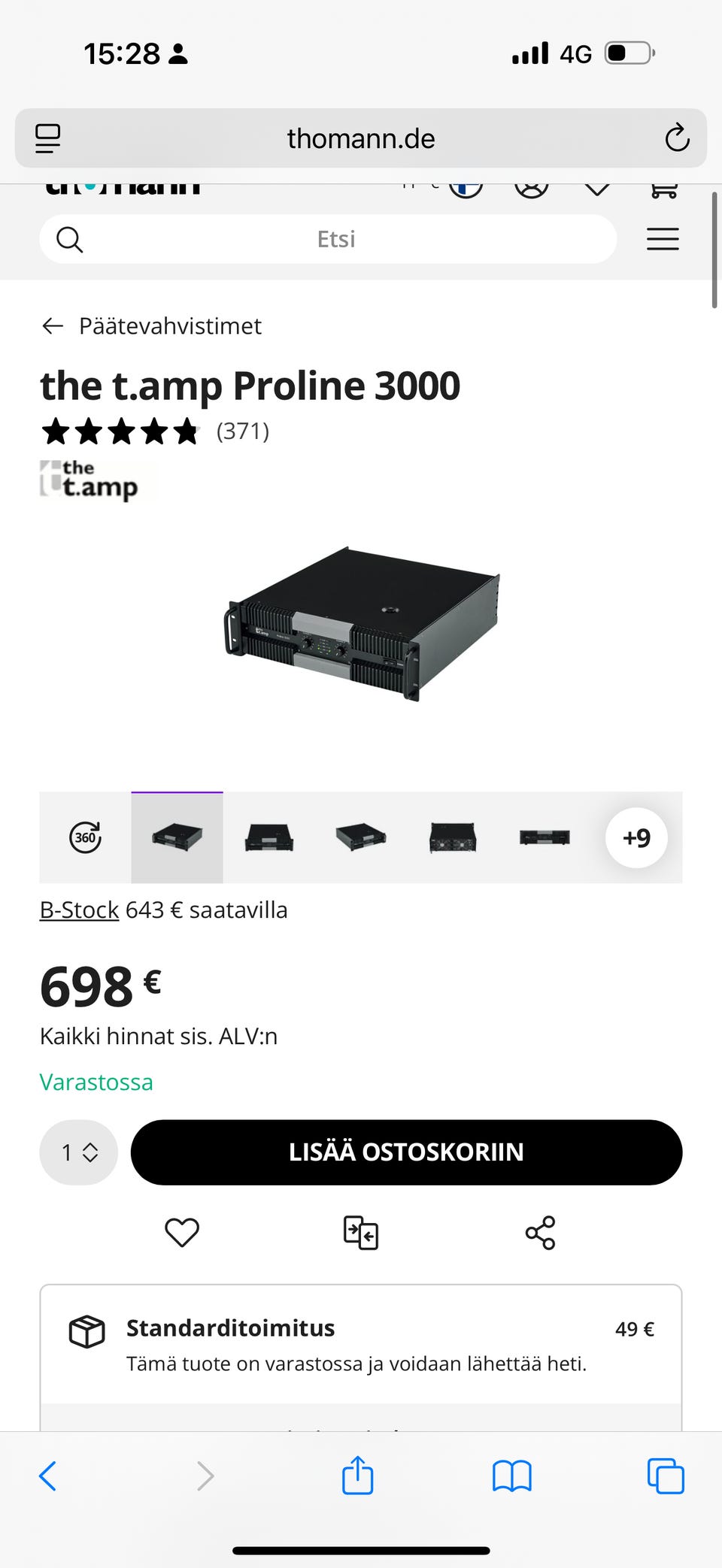Open the hamburger menu
722x1568 pixels.
pos(663,239)
